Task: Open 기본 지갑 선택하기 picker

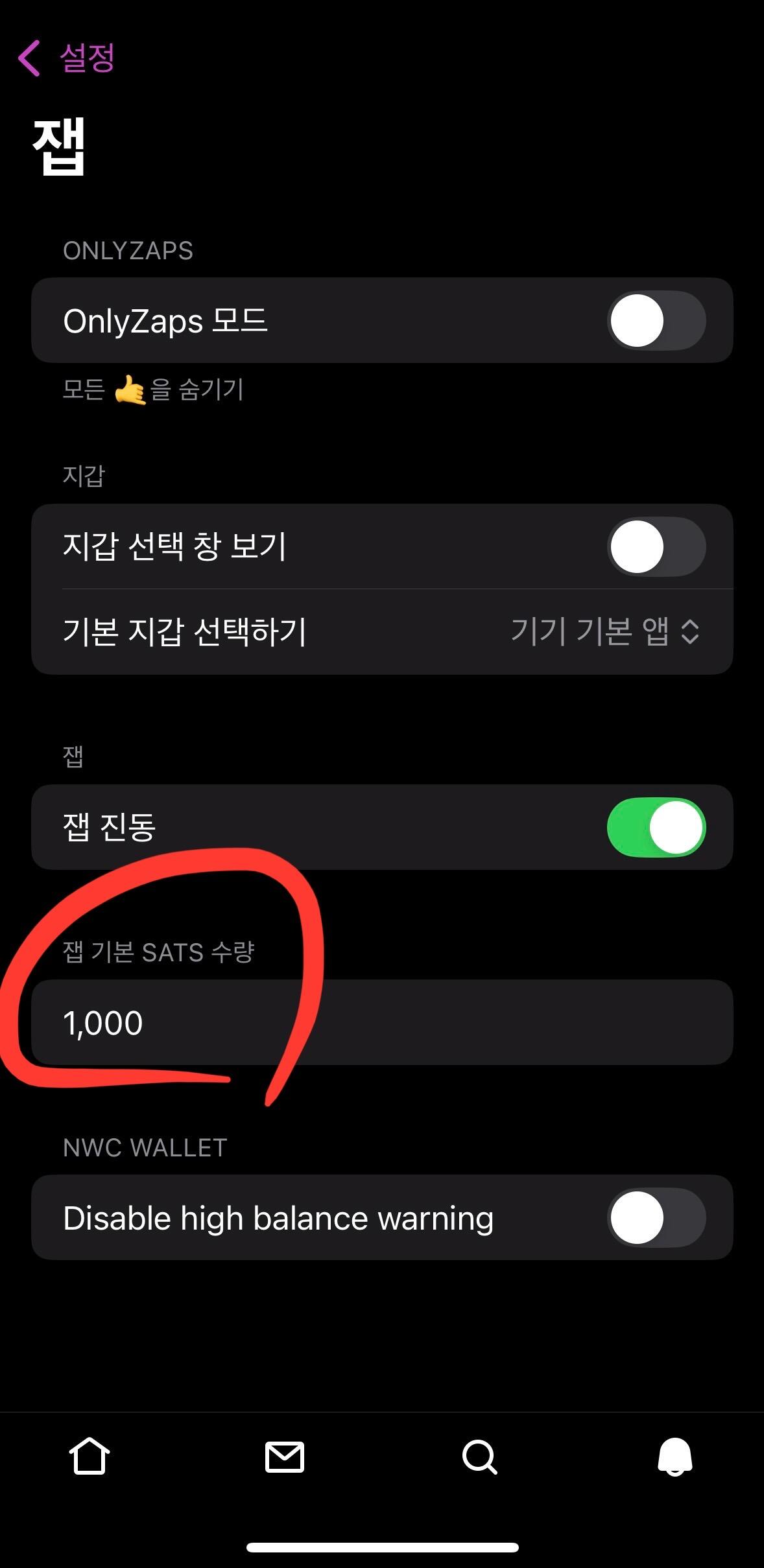Action: (604, 631)
